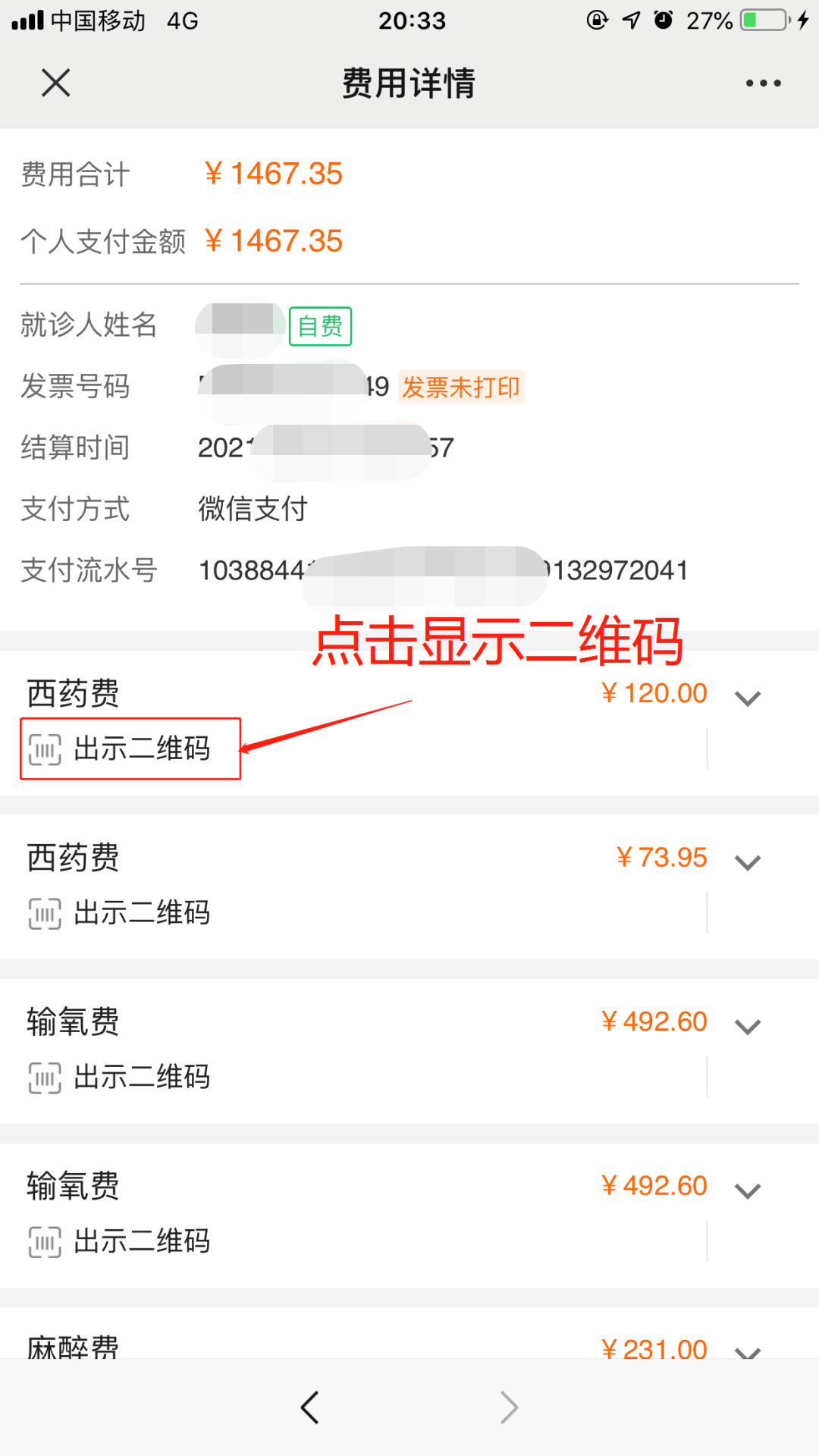Expand the 西药费 ¥73.95 details
The height and width of the screenshot is (1456, 819).
click(x=748, y=862)
